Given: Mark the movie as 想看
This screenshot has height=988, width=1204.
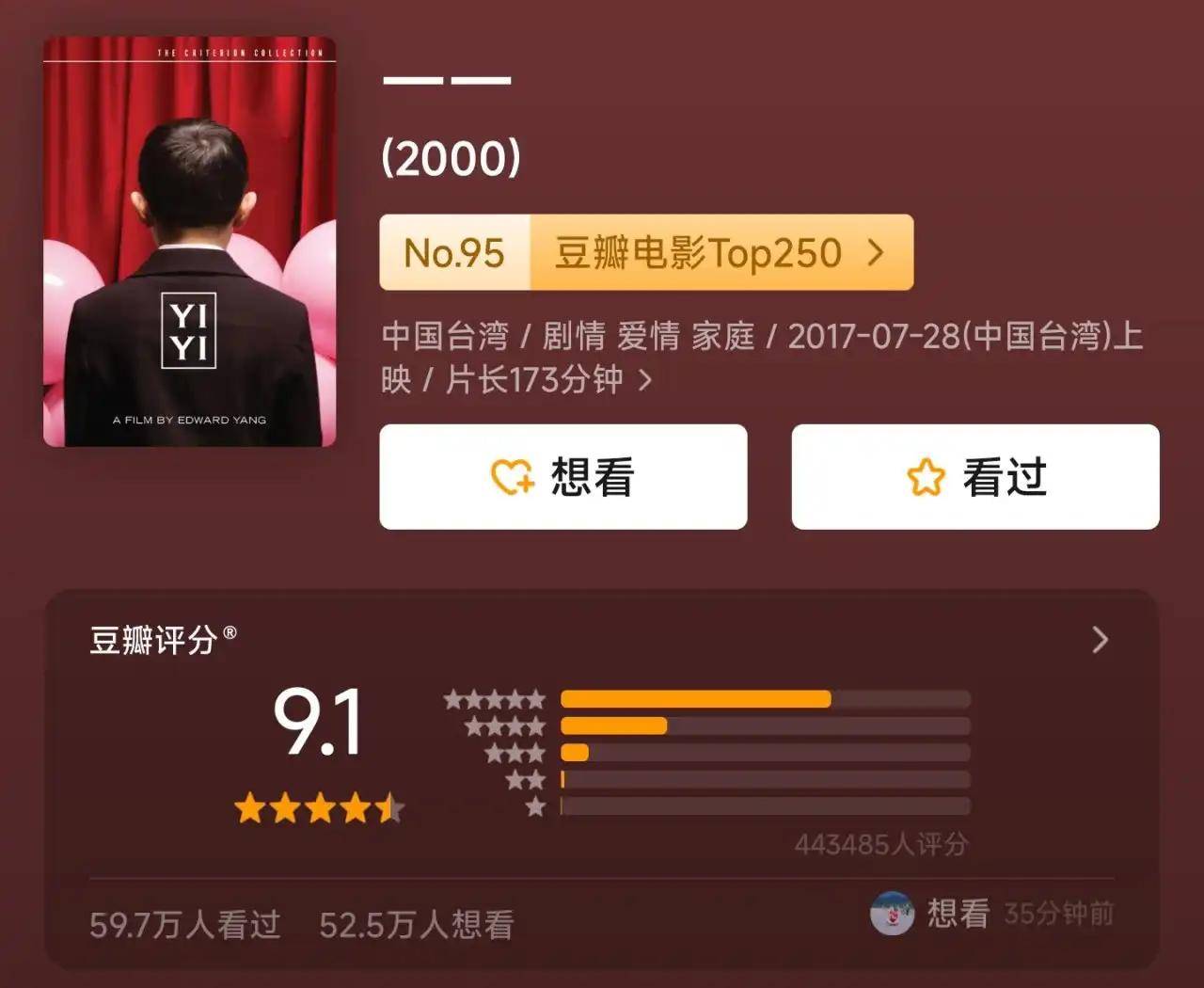Looking at the screenshot, I should [562, 477].
